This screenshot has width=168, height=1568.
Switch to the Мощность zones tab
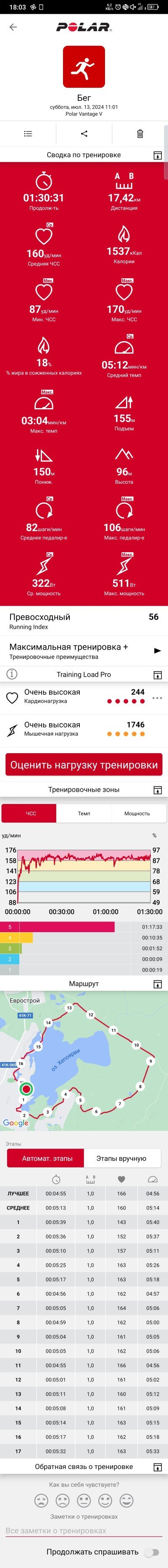point(137,813)
